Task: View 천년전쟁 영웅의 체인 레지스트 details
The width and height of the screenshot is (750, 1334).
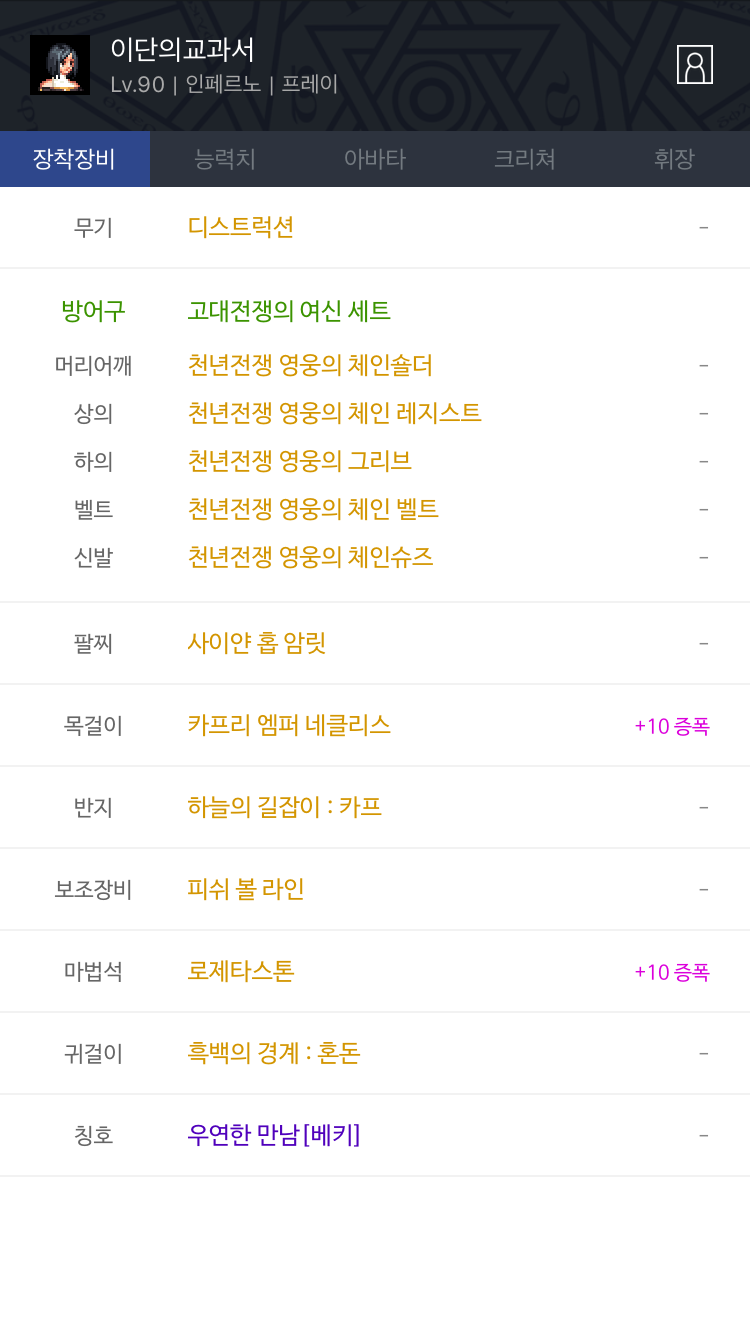Action: [334, 413]
